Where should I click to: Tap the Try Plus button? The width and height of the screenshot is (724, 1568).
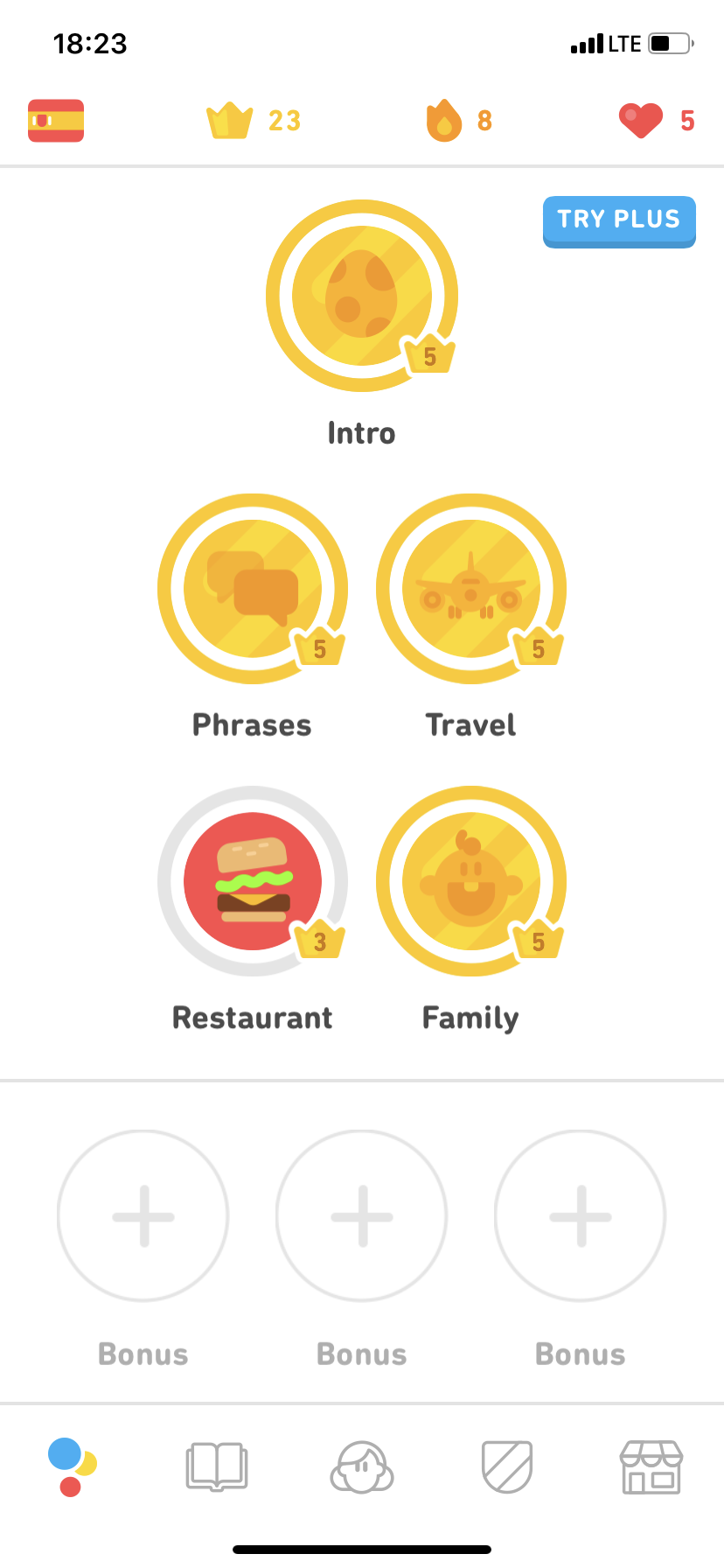619,220
